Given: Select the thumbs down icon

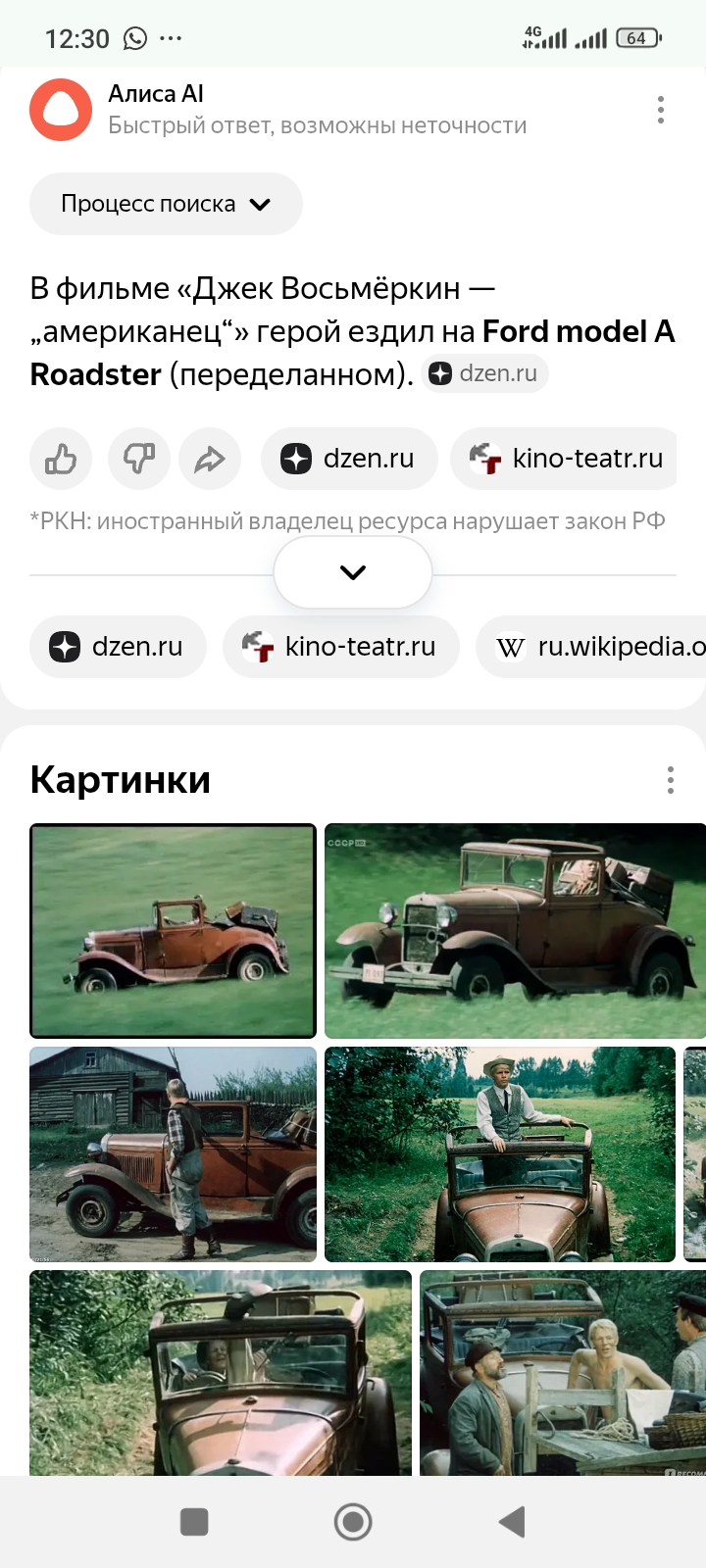Looking at the screenshot, I should pos(138,459).
